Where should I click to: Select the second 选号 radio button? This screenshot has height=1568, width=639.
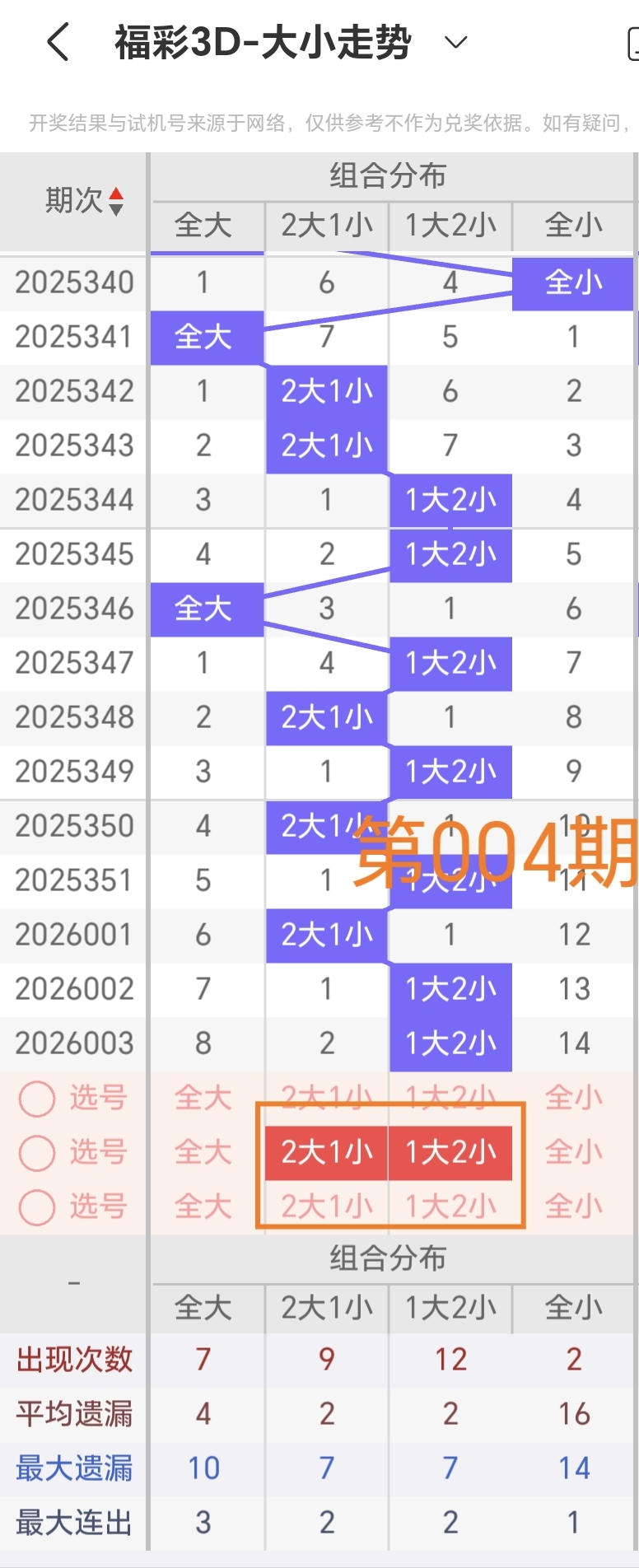tap(36, 1153)
